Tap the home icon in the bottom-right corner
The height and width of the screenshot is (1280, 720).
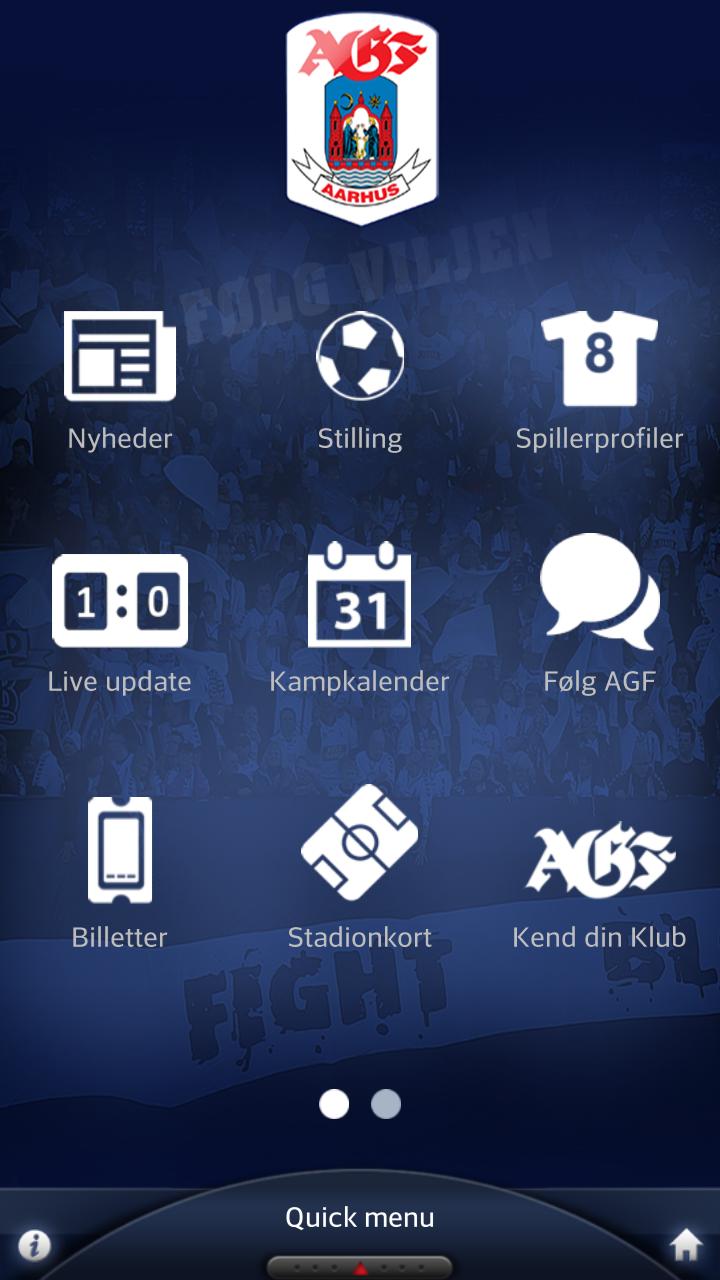687,1245
